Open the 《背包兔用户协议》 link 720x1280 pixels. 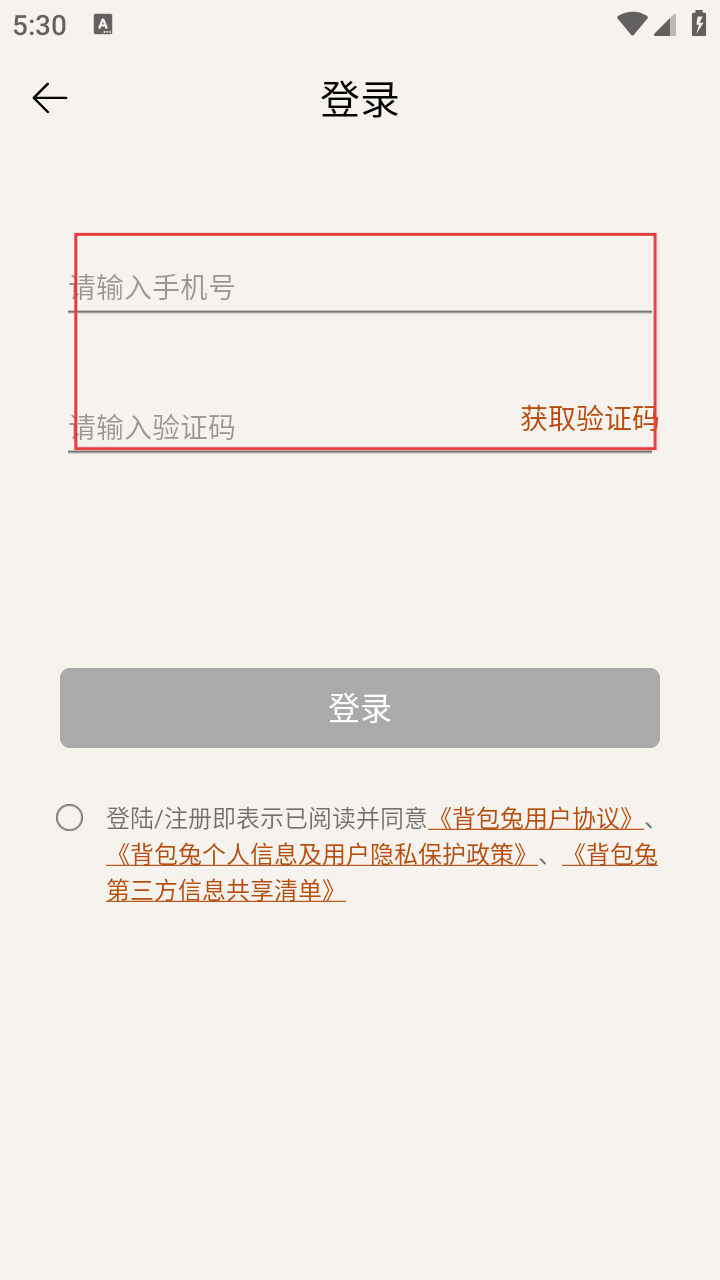coord(535,819)
